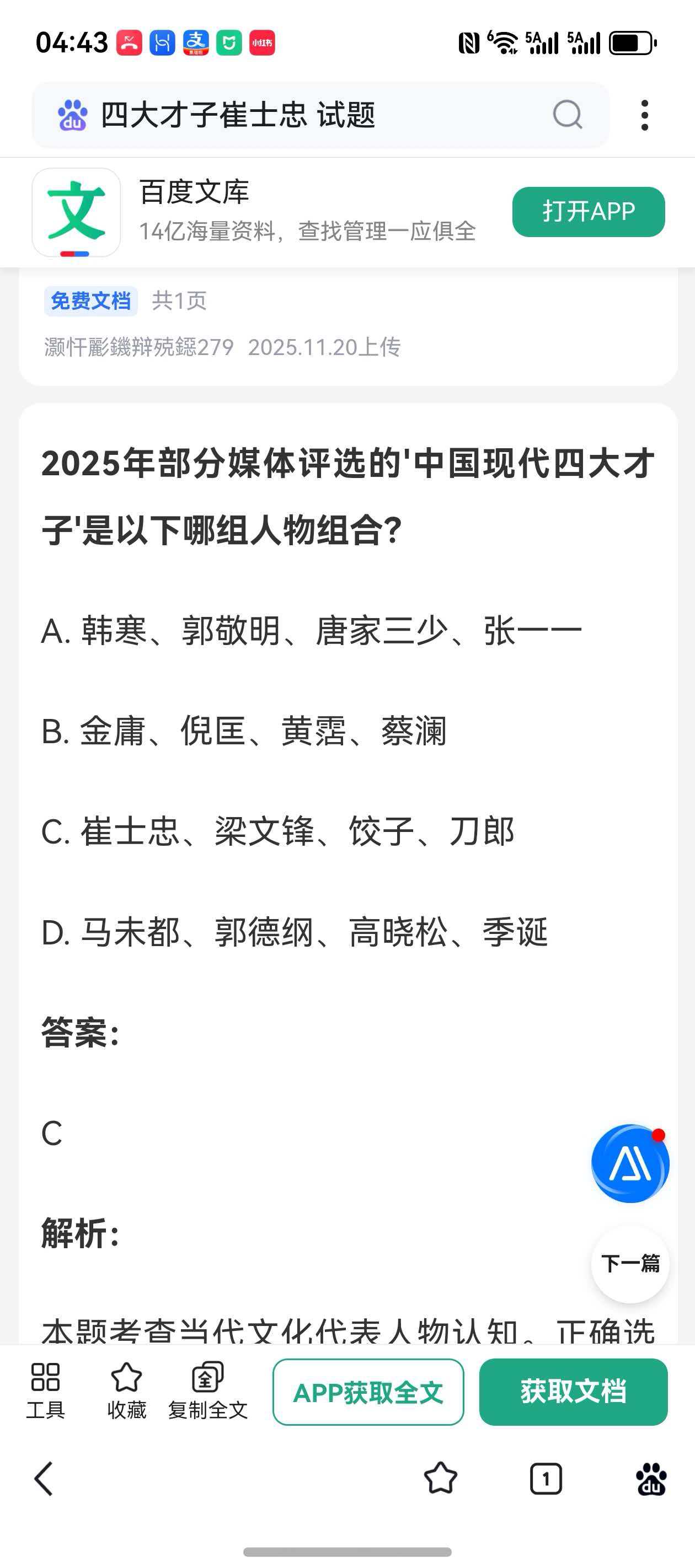Open the floating AI assistant bubble

(x=630, y=1163)
